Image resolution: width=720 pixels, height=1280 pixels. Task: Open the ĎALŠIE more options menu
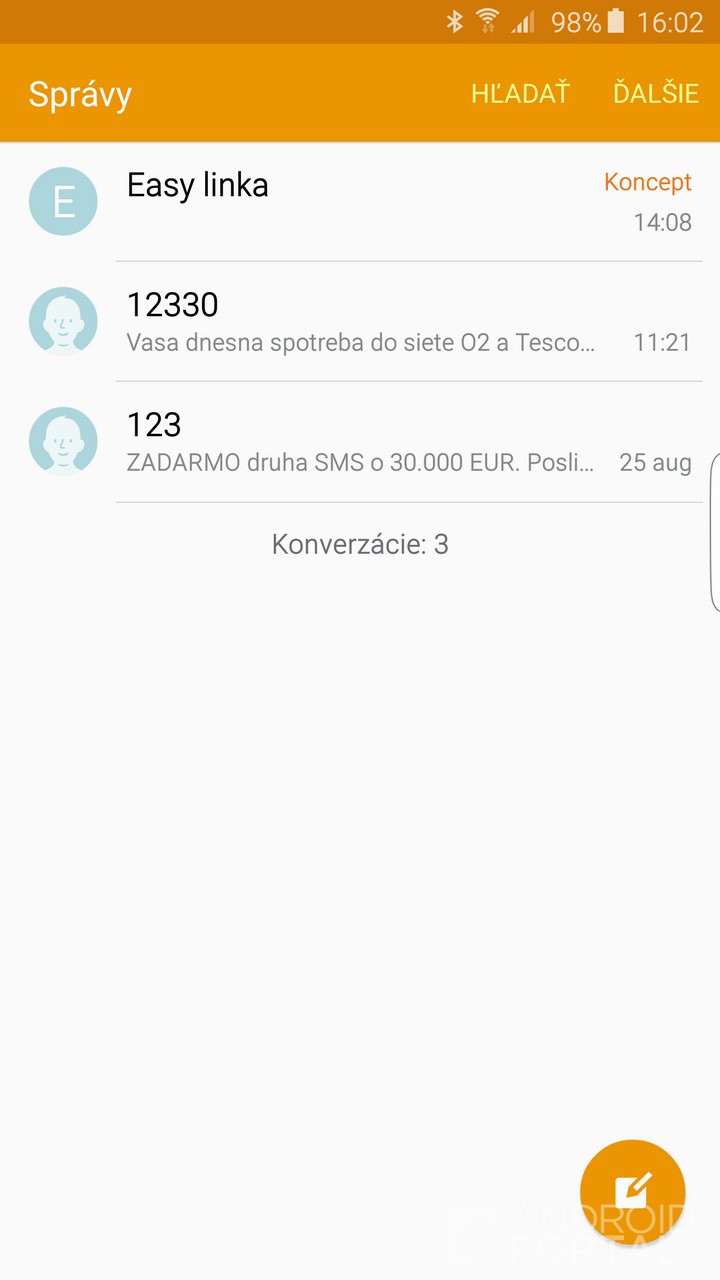pos(655,94)
